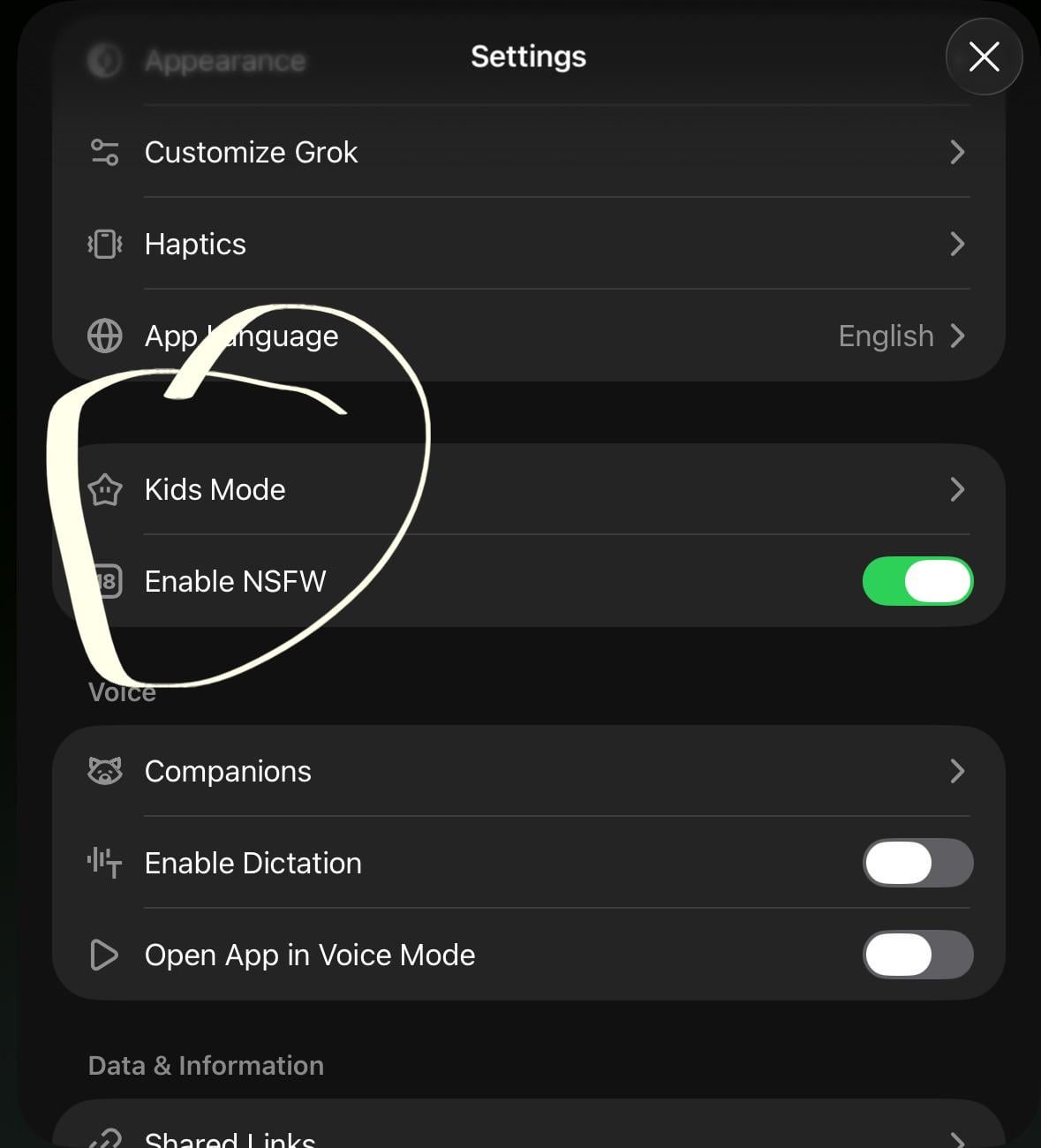Turn off the Enable NSFW switch

(x=917, y=581)
